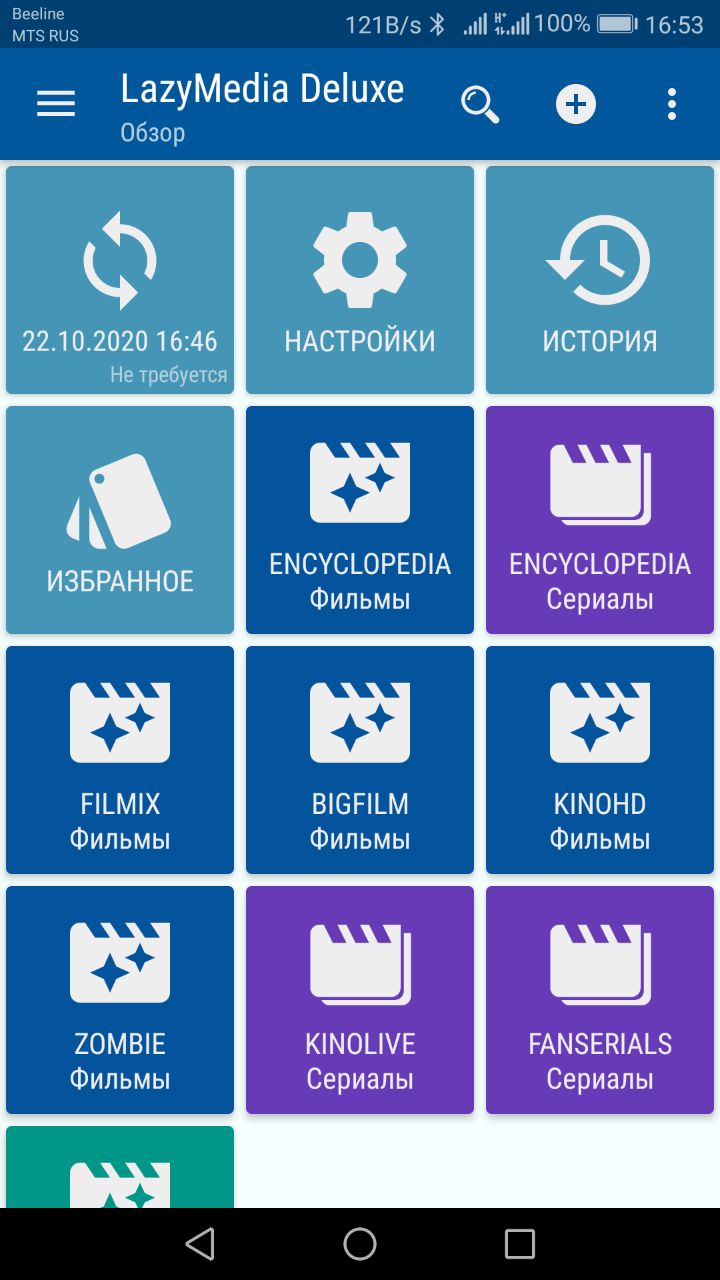Open the НАСТРОЙКИ settings tile
The width and height of the screenshot is (720, 1280).
click(360, 280)
